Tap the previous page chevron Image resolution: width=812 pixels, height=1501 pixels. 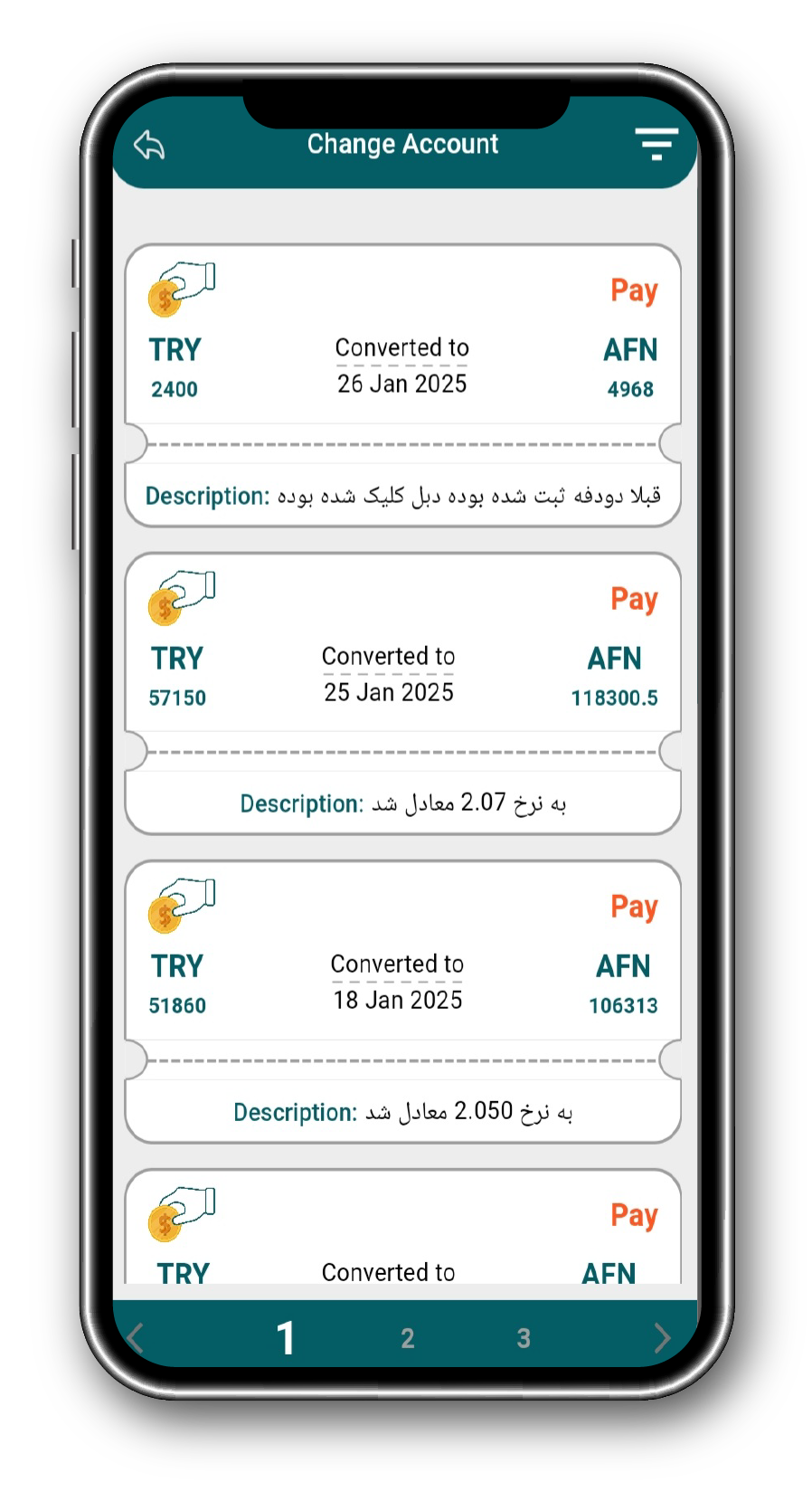137,1337
